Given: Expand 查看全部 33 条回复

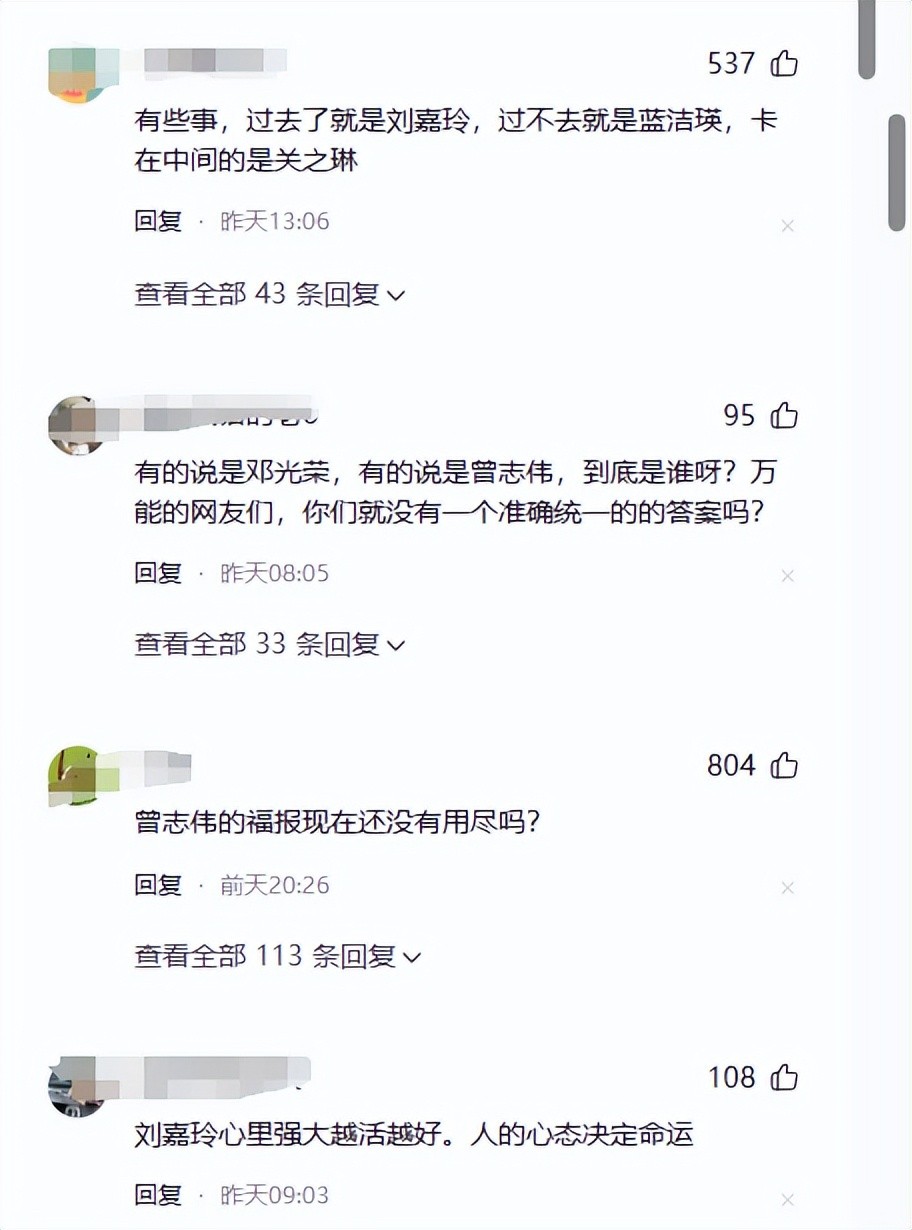Looking at the screenshot, I should tap(269, 644).
